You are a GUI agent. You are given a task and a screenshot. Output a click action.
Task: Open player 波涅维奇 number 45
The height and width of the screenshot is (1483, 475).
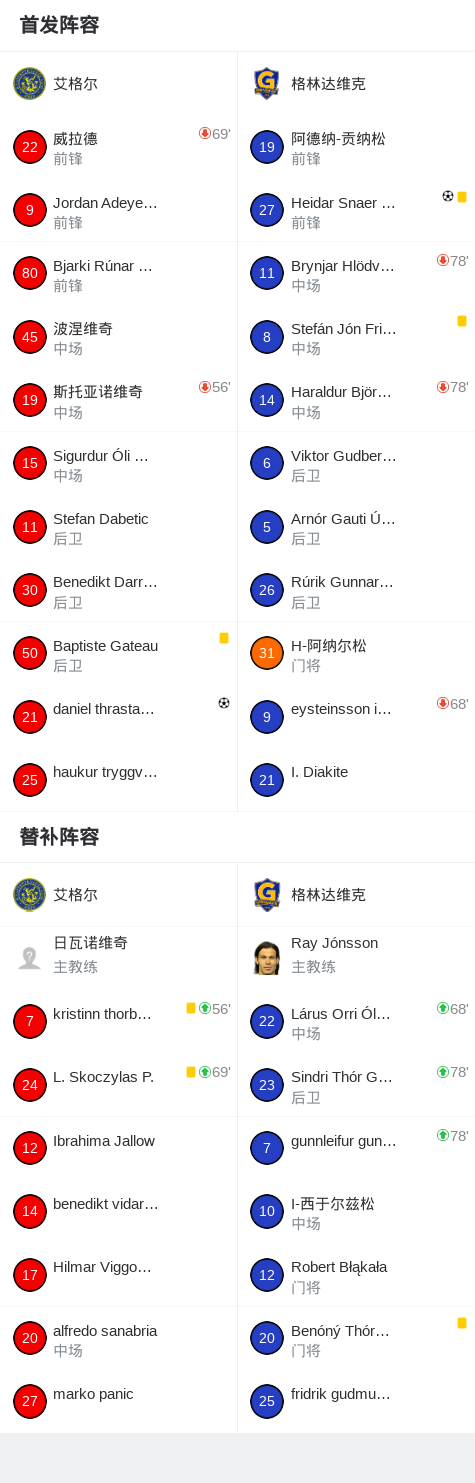point(118,337)
